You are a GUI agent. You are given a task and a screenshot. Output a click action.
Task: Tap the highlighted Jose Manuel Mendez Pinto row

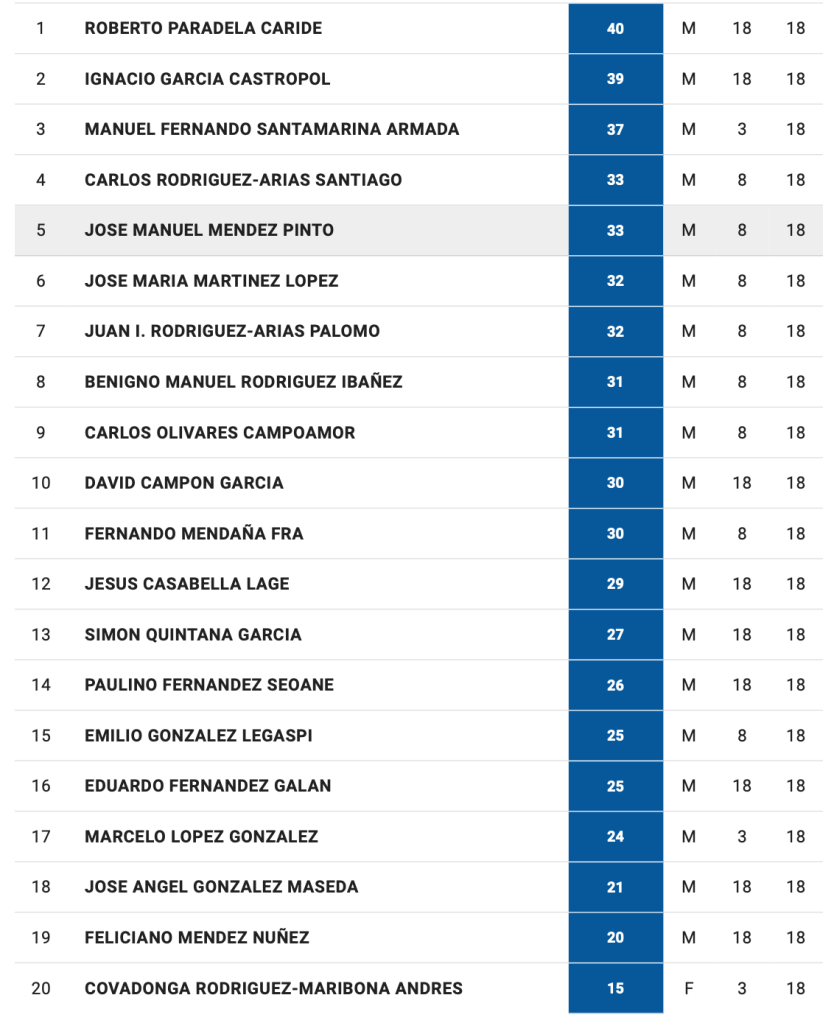(209, 230)
